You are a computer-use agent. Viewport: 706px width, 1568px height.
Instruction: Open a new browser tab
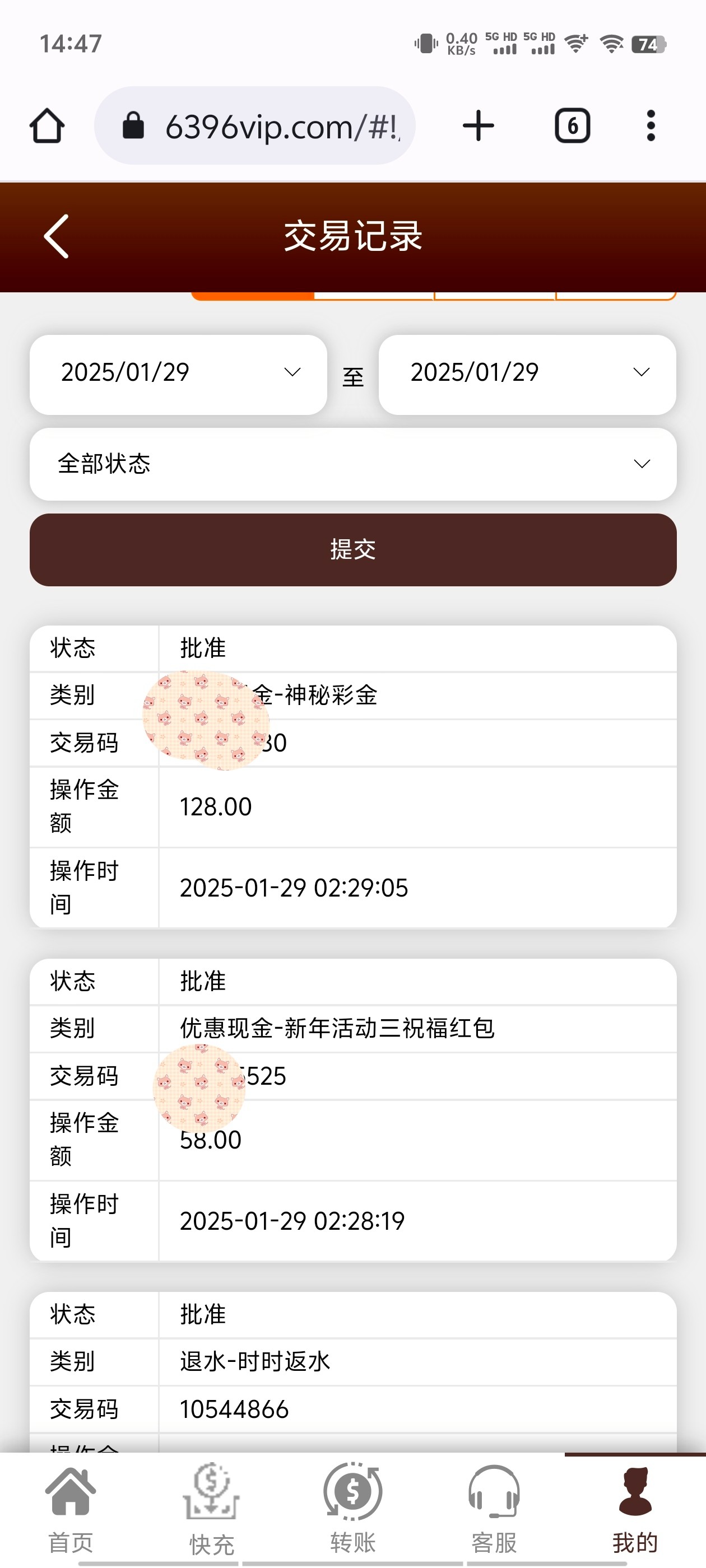point(478,126)
